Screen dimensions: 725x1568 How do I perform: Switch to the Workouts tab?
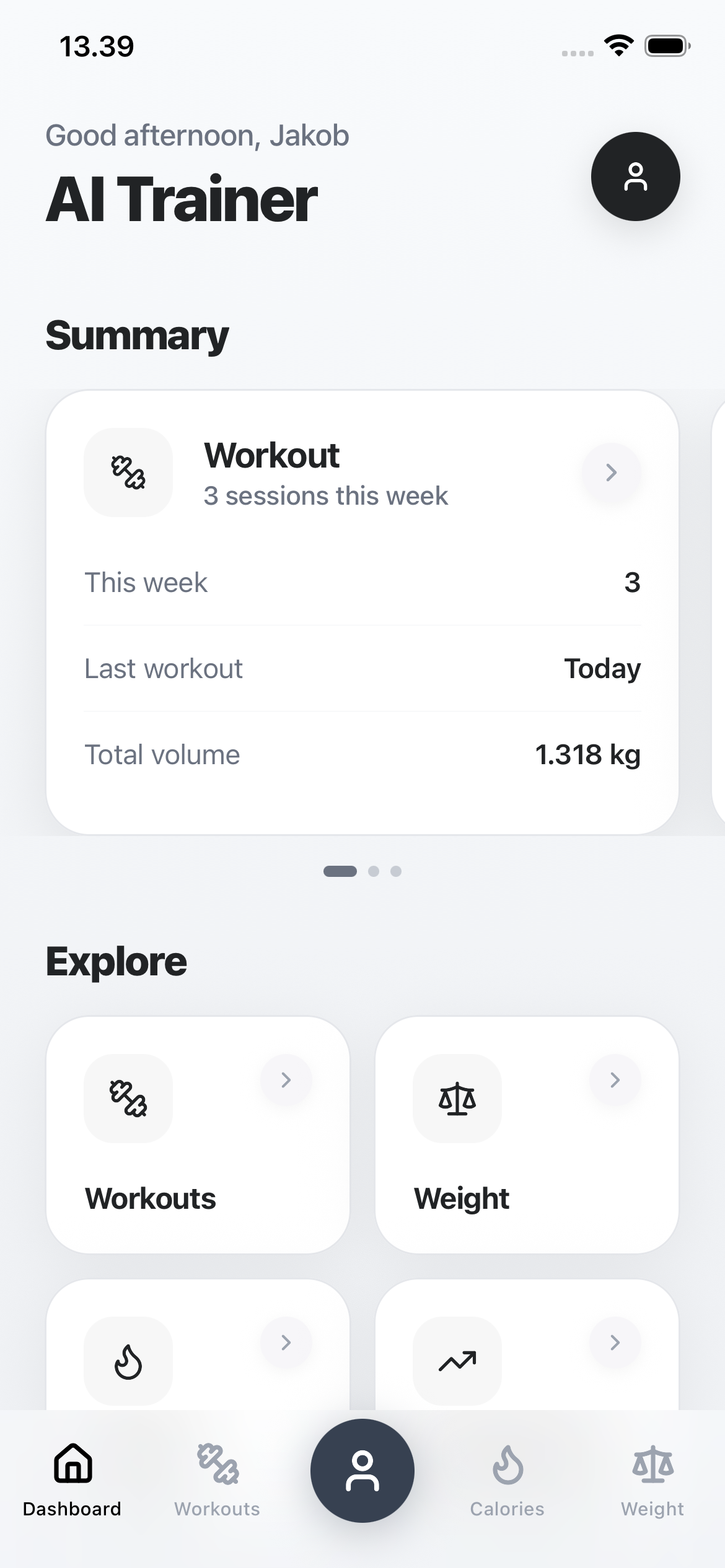click(216, 1483)
